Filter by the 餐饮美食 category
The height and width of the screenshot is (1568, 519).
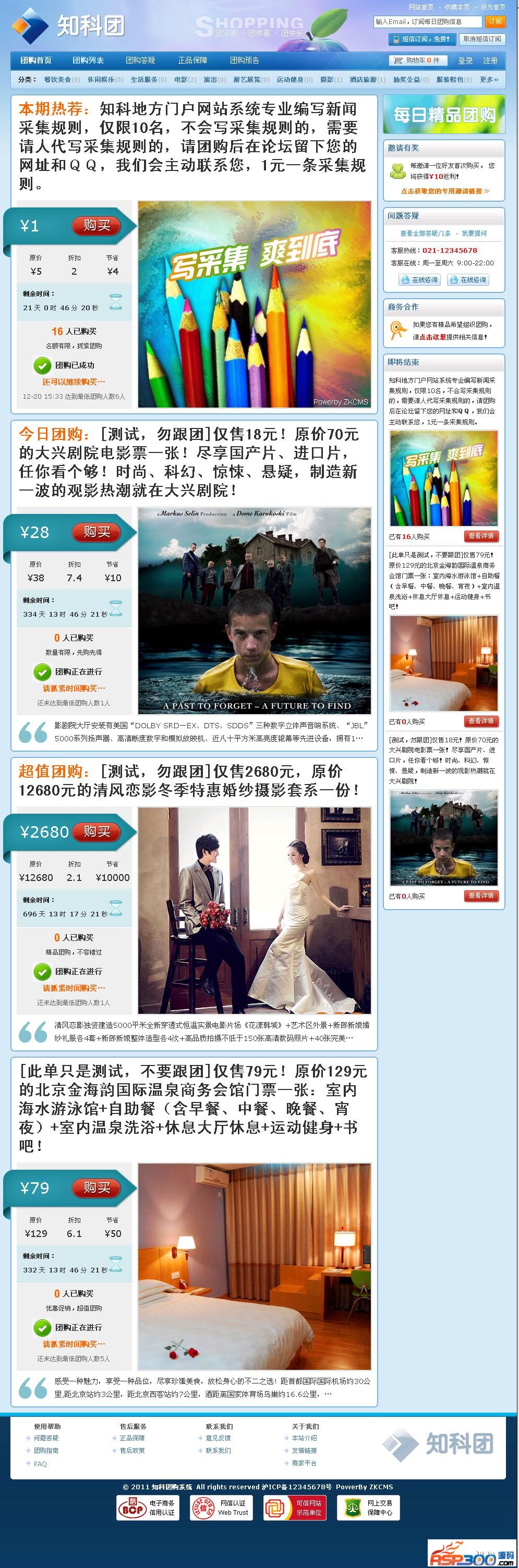[58, 80]
